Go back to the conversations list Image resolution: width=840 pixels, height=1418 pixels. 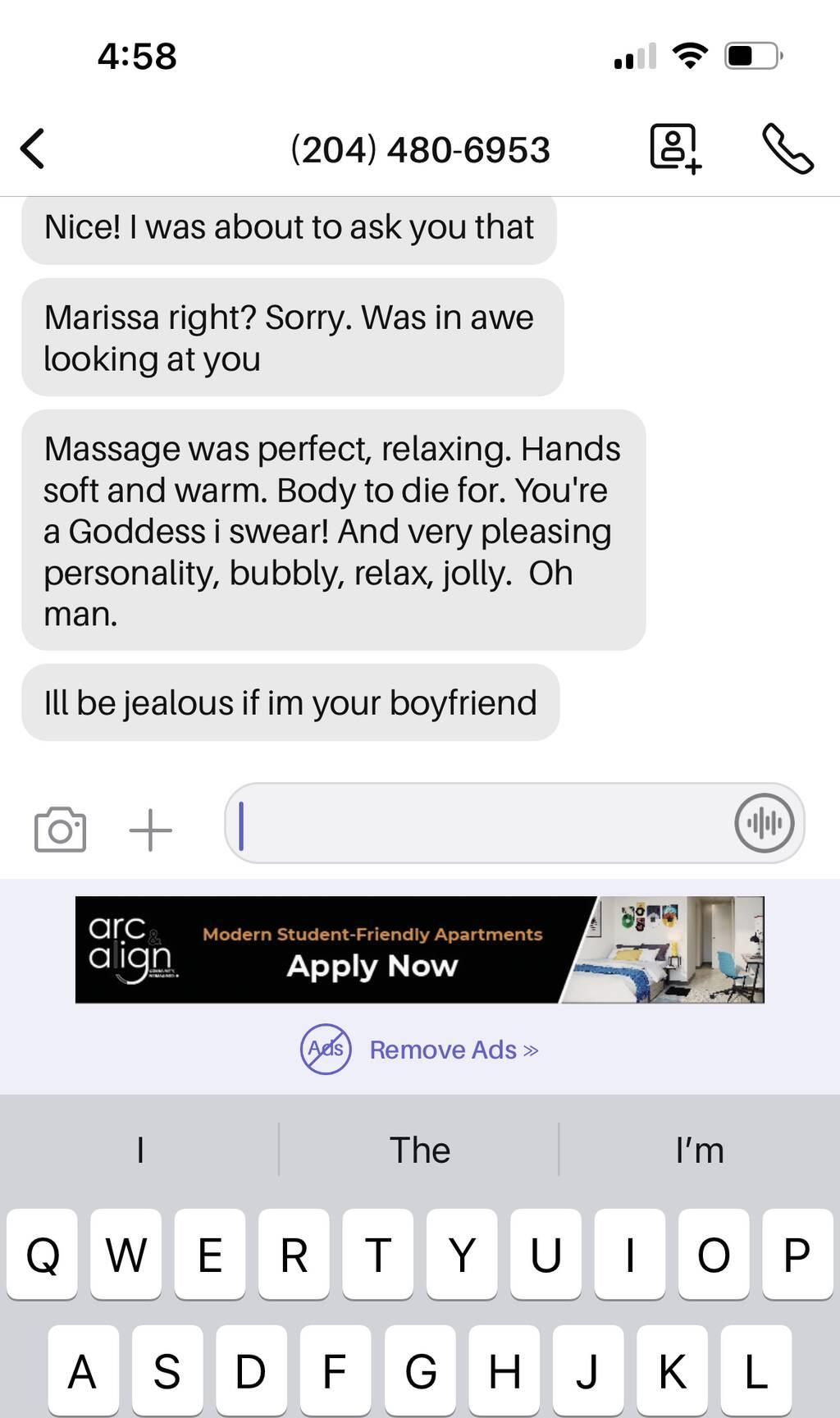[32, 149]
